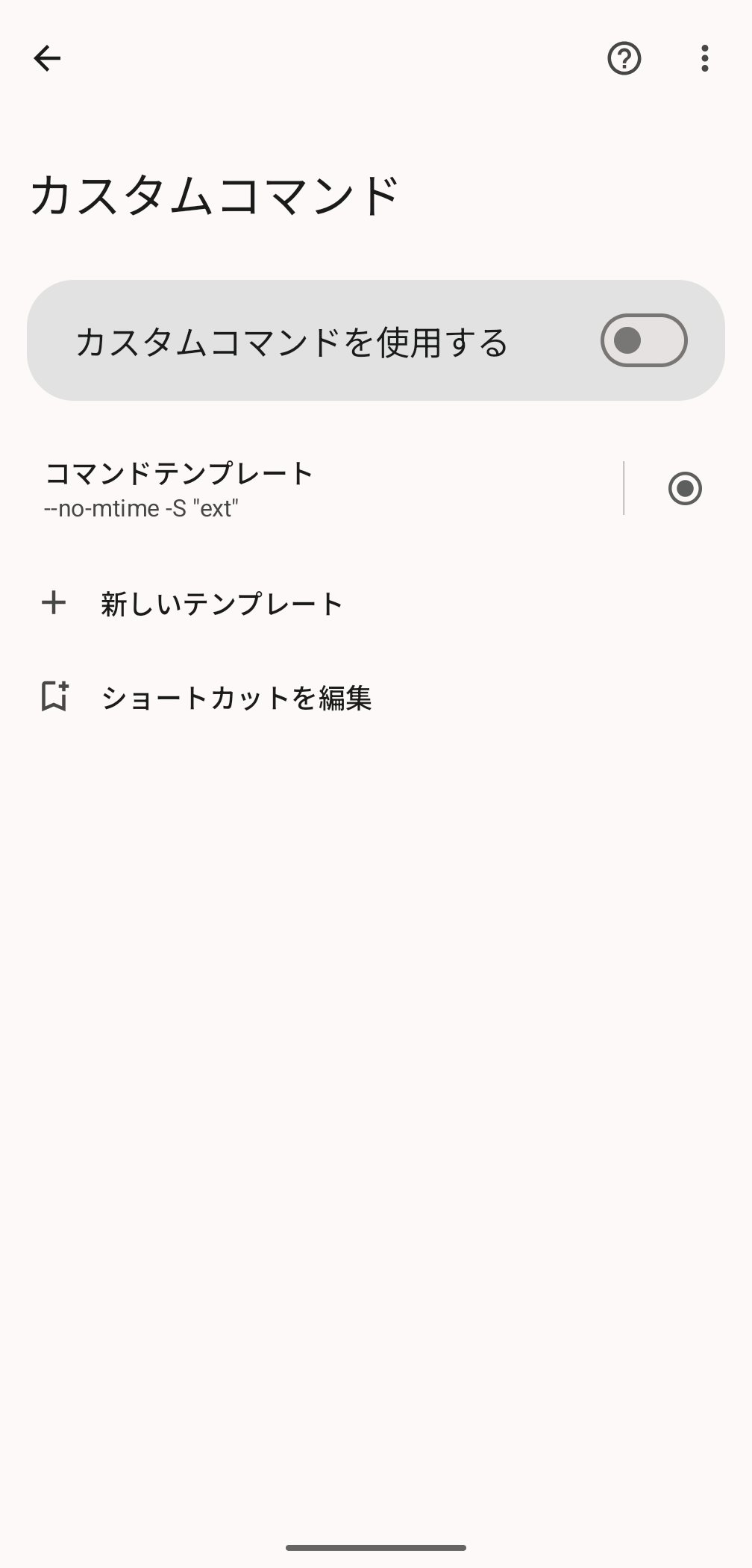Enable カスタムコマンドを使用する switch

coord(643,340)
